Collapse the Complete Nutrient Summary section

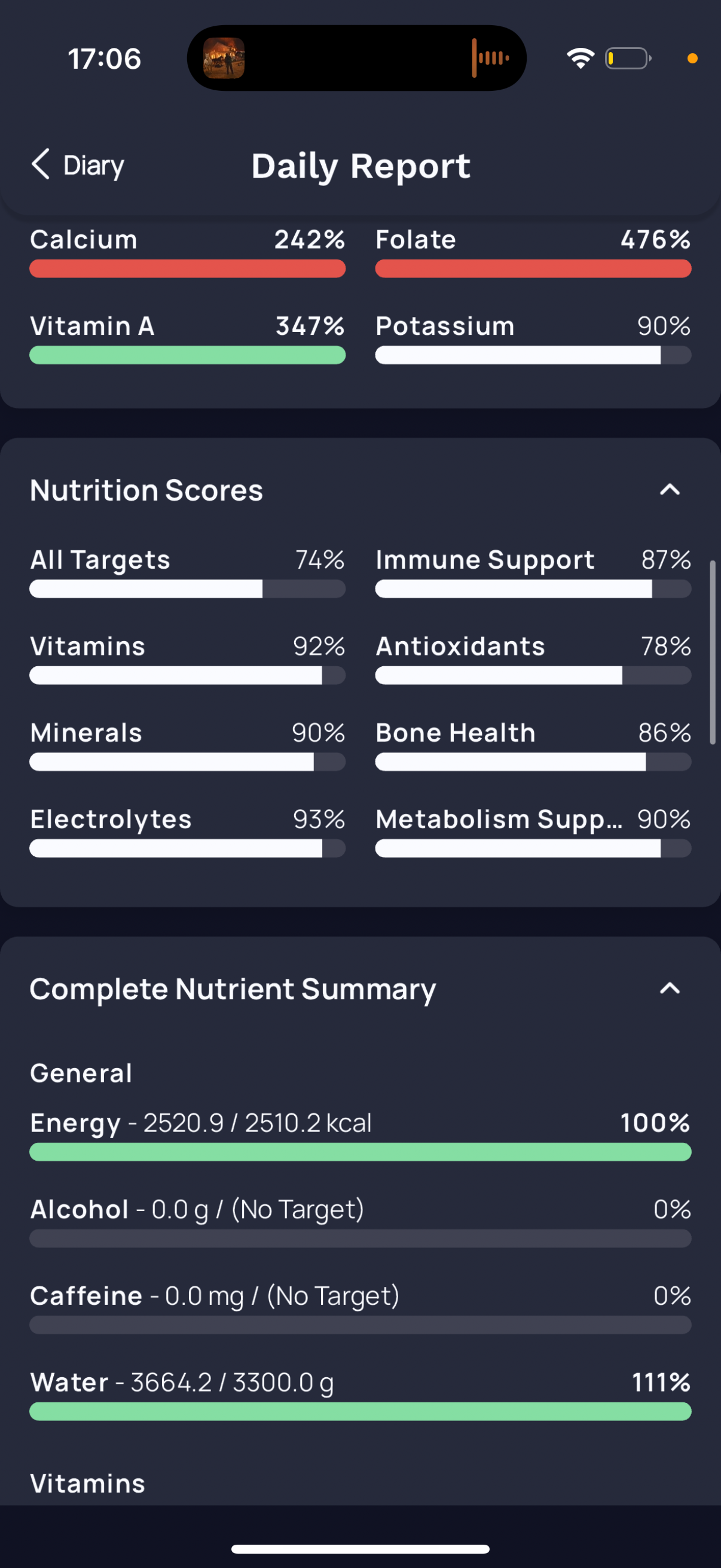(669, 989)
